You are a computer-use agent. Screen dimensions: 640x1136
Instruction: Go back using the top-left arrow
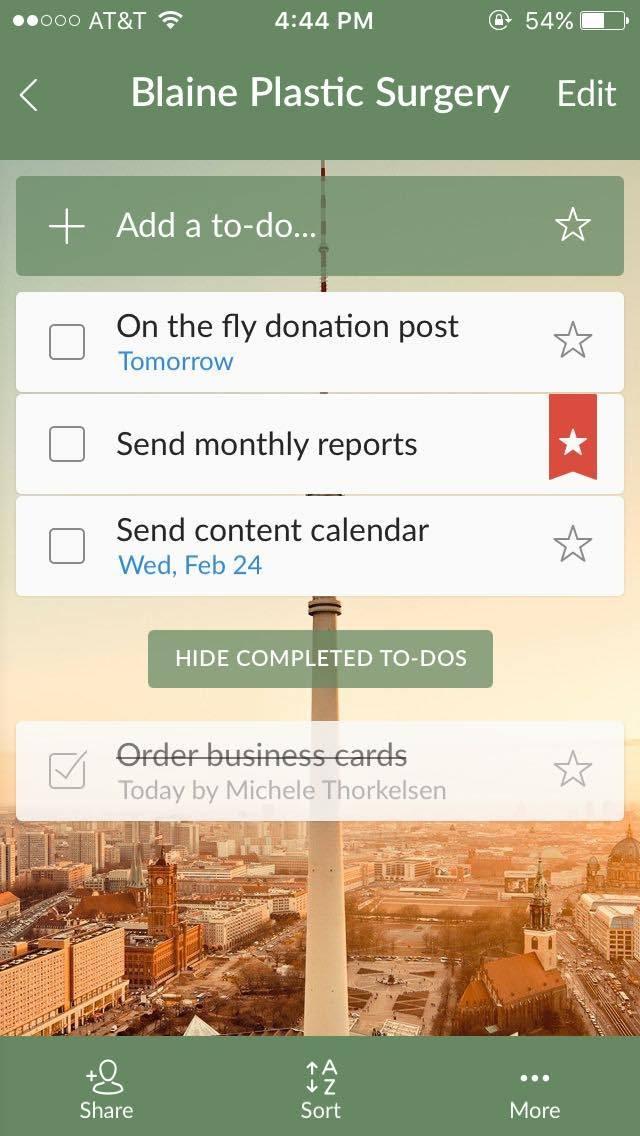tap(29, 95)
